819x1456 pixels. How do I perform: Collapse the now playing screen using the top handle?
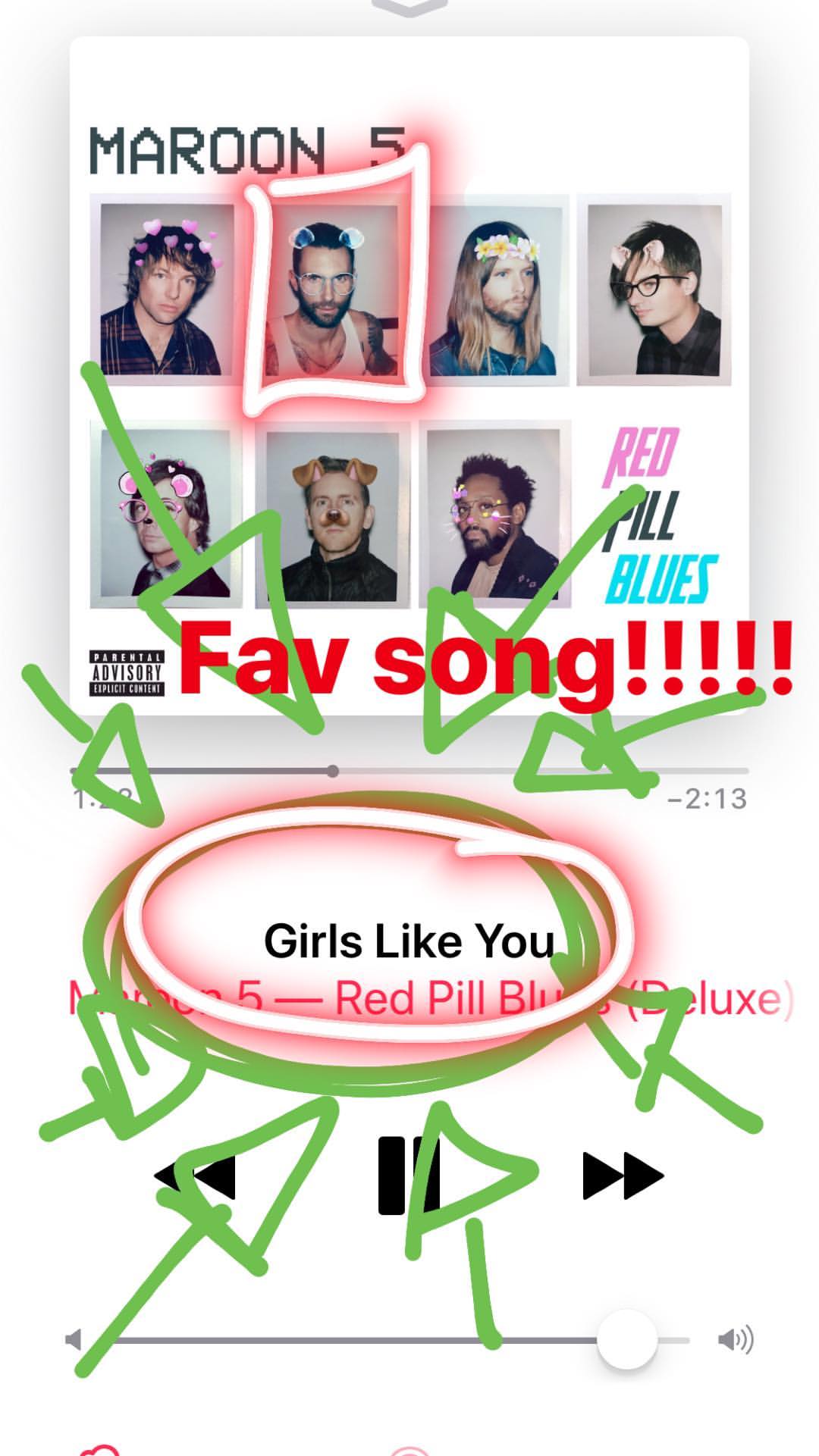[x=409, y=8]
